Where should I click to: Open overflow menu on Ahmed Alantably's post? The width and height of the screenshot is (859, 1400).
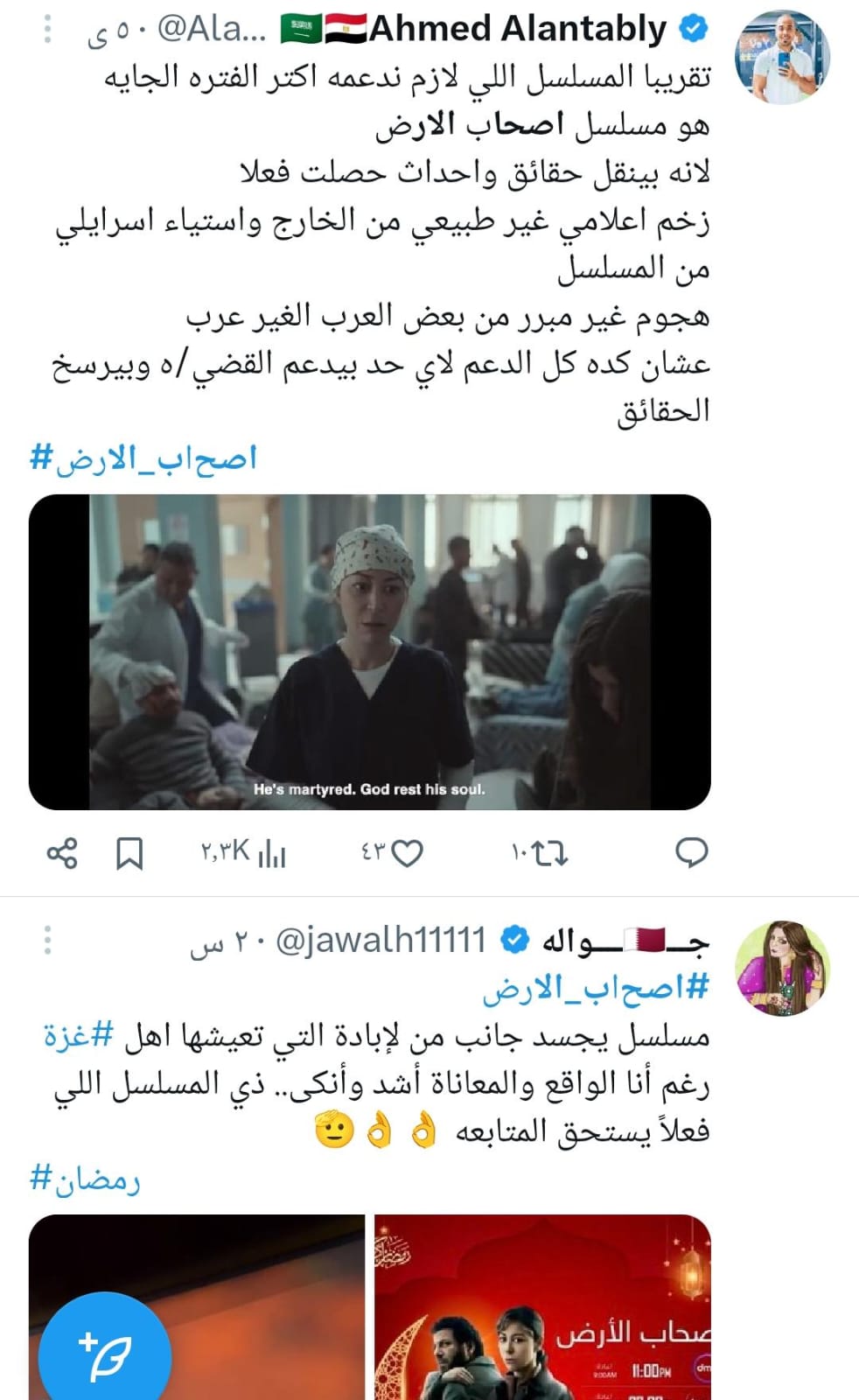(48, 30)
